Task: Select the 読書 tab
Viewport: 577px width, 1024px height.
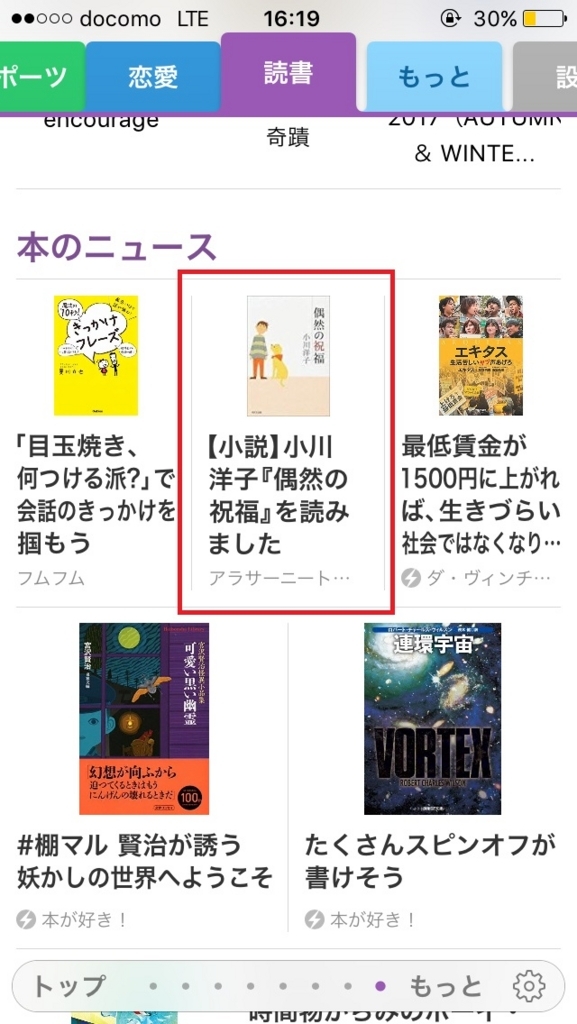Action: tap(288, 73)
